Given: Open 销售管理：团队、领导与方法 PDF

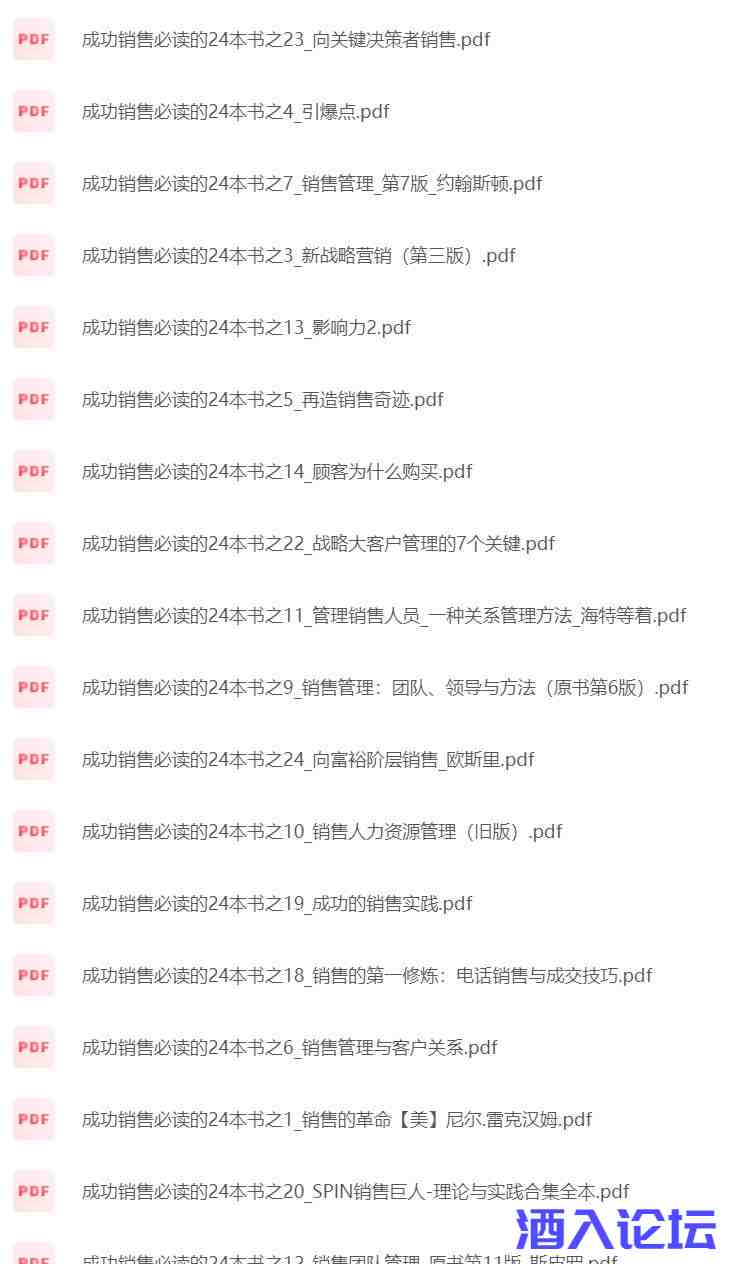Looking at the screenshot, I should [385, 688].
